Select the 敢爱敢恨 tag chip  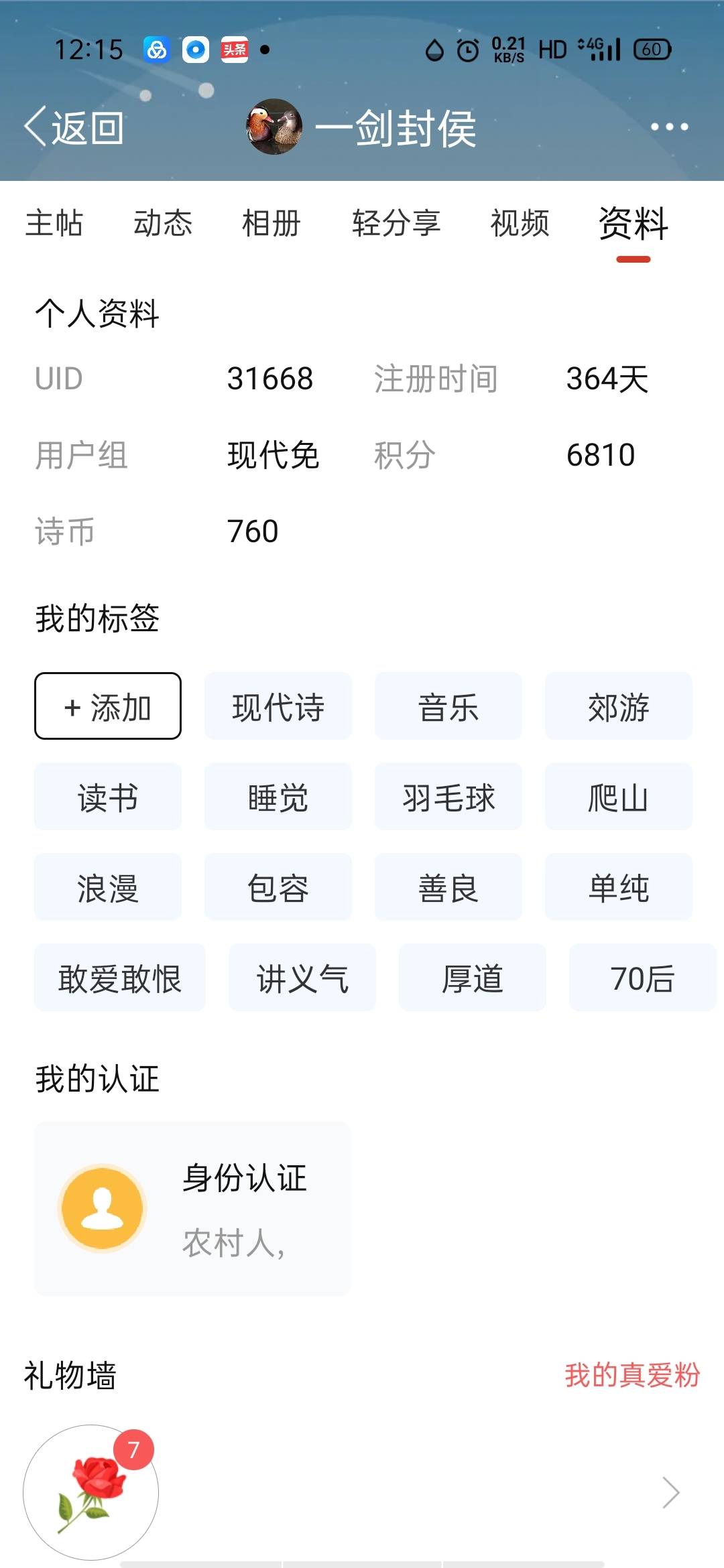point(120,978)
